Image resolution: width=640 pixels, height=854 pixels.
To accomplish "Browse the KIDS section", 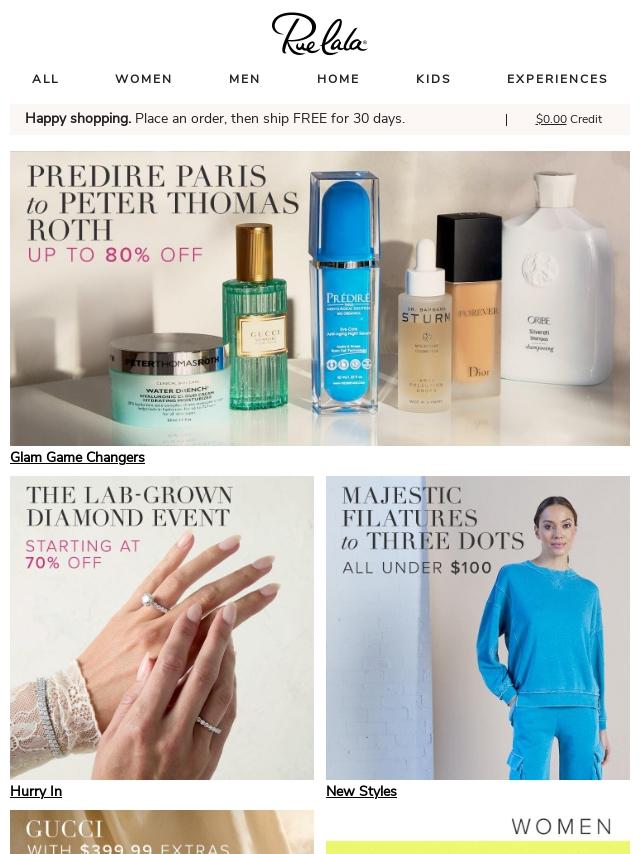I will [433, 79].
